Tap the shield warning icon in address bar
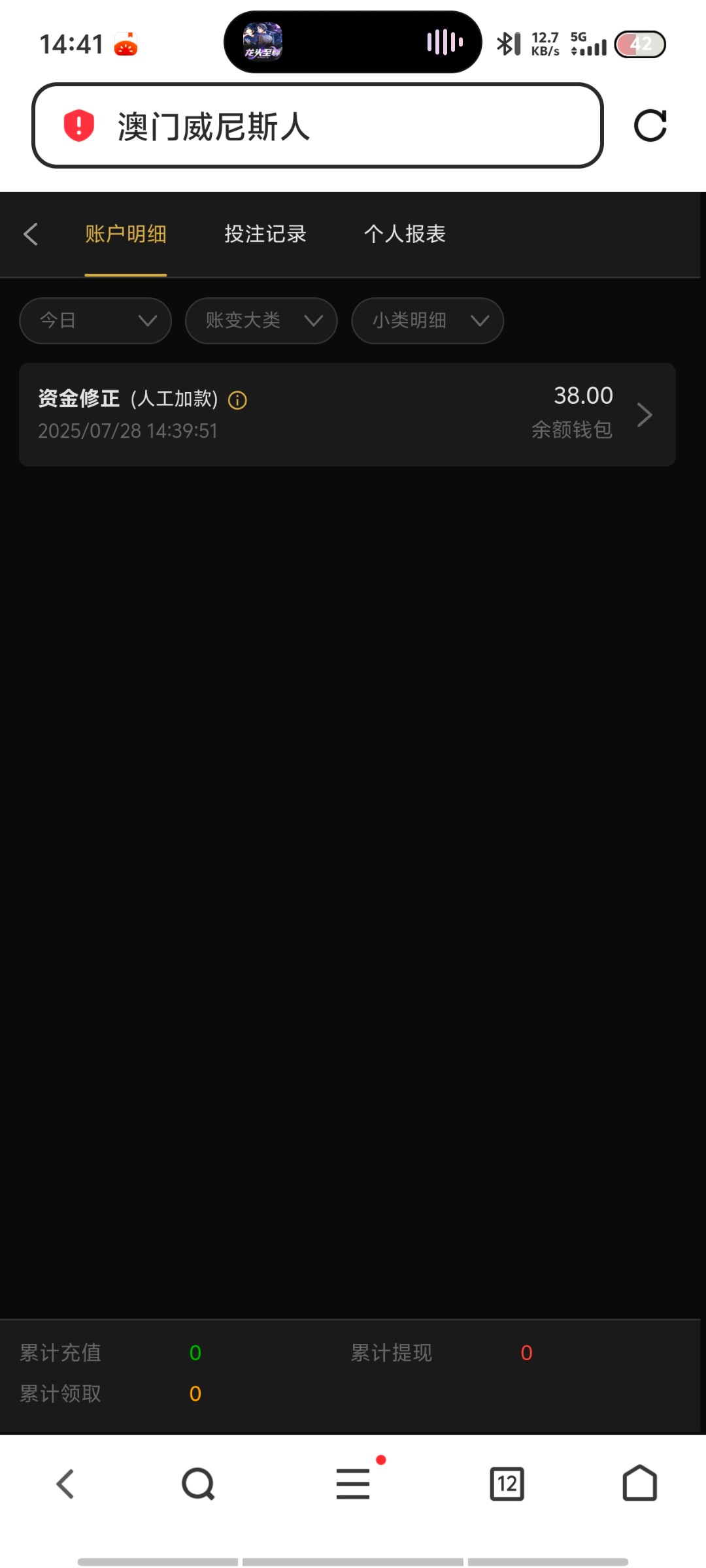Viewport: 706px width, 1568px height. click(79, 125)
